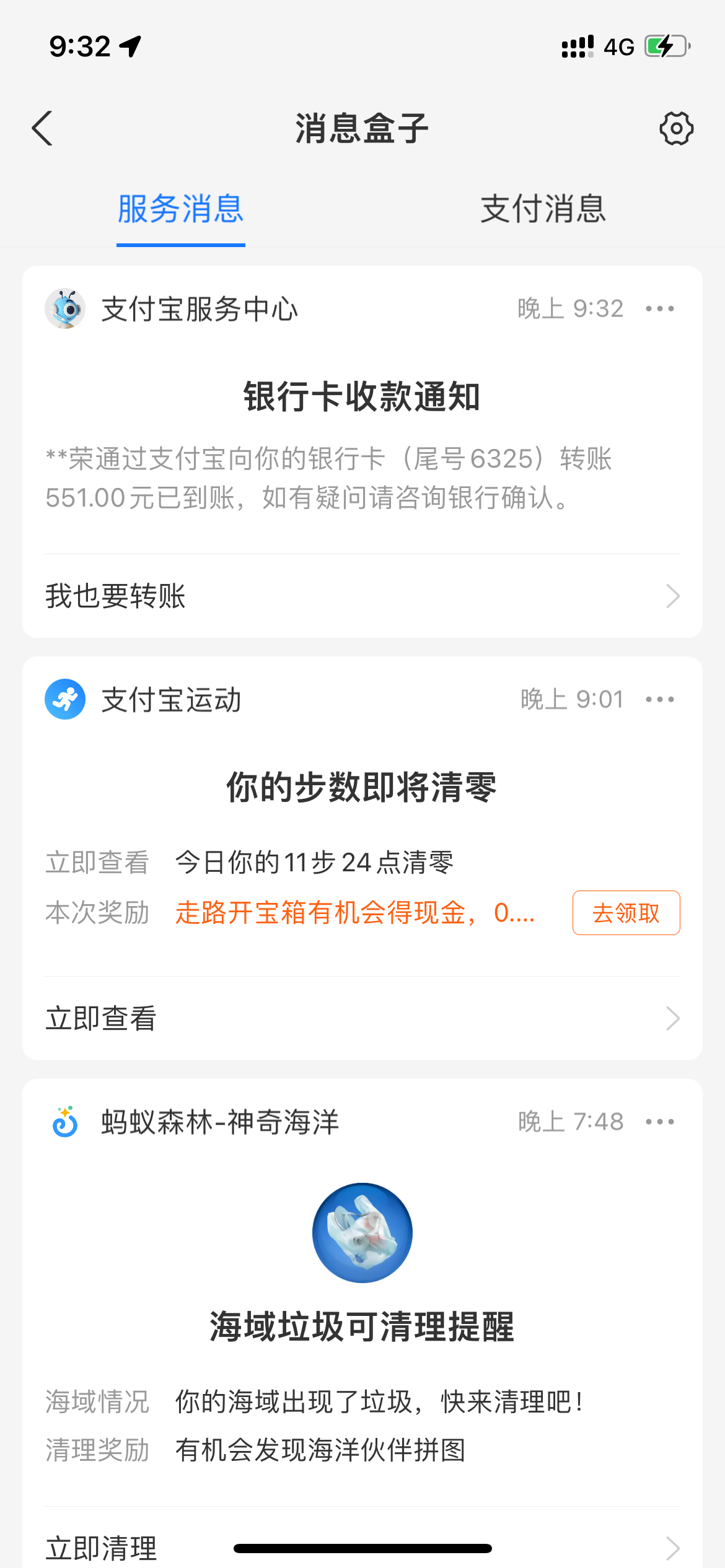Expand the 立即清理 row chevron
The image size is (725, 1568).
point(674,1548)
